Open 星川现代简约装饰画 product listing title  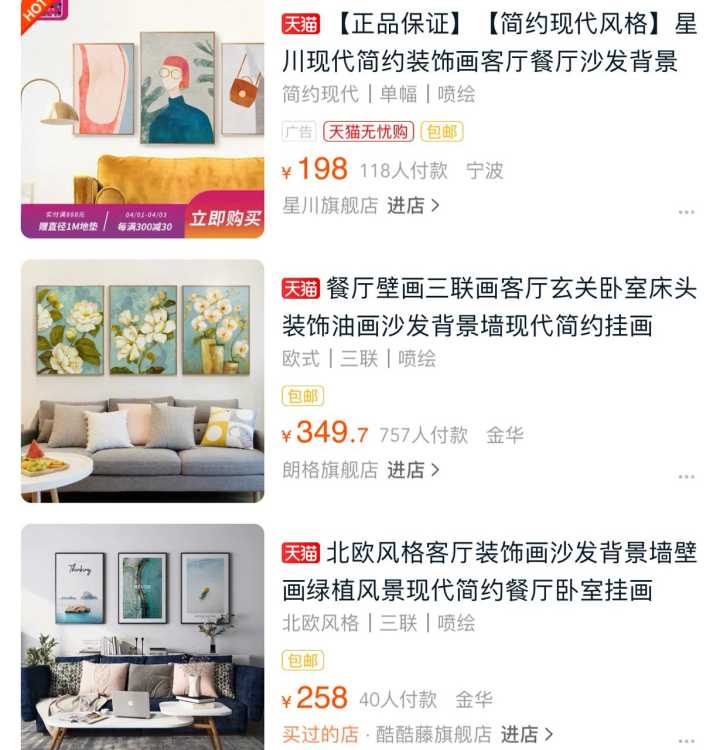489,43
